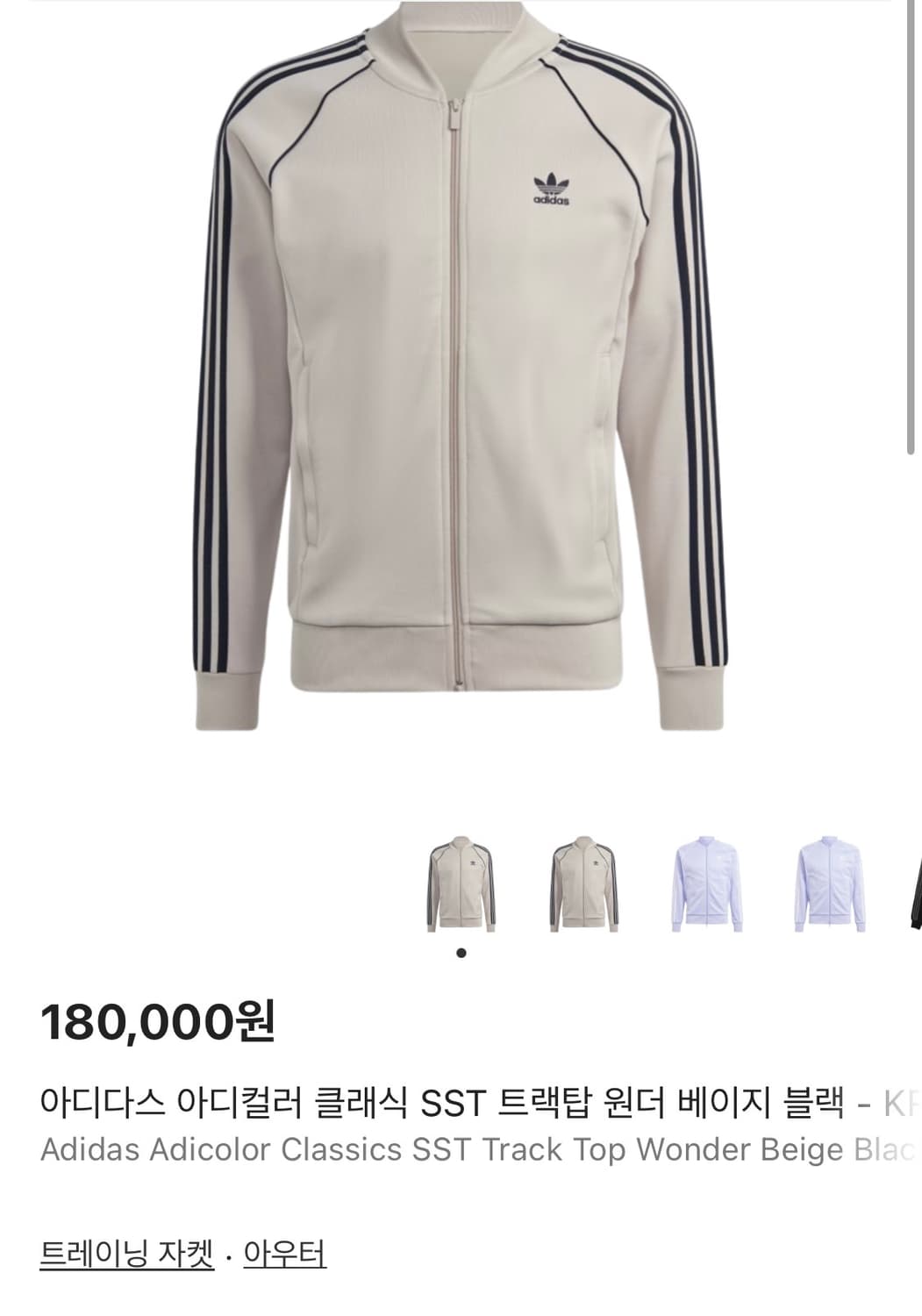Image resolution: width=922 pixels, height=1316 pixels.
Task: Click the carousel page indicator dot
Action: 460,955
